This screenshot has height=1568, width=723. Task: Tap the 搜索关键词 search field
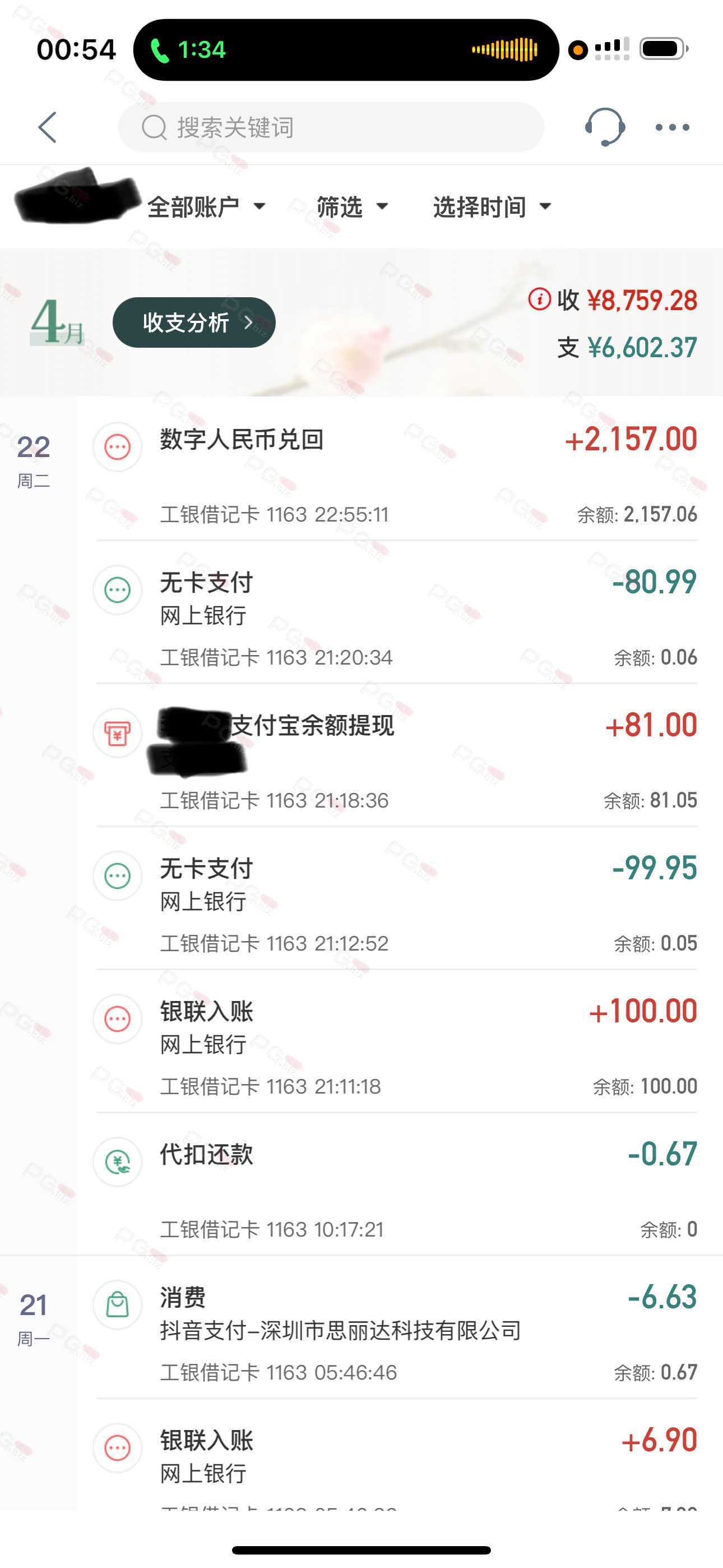coord(331,127)
